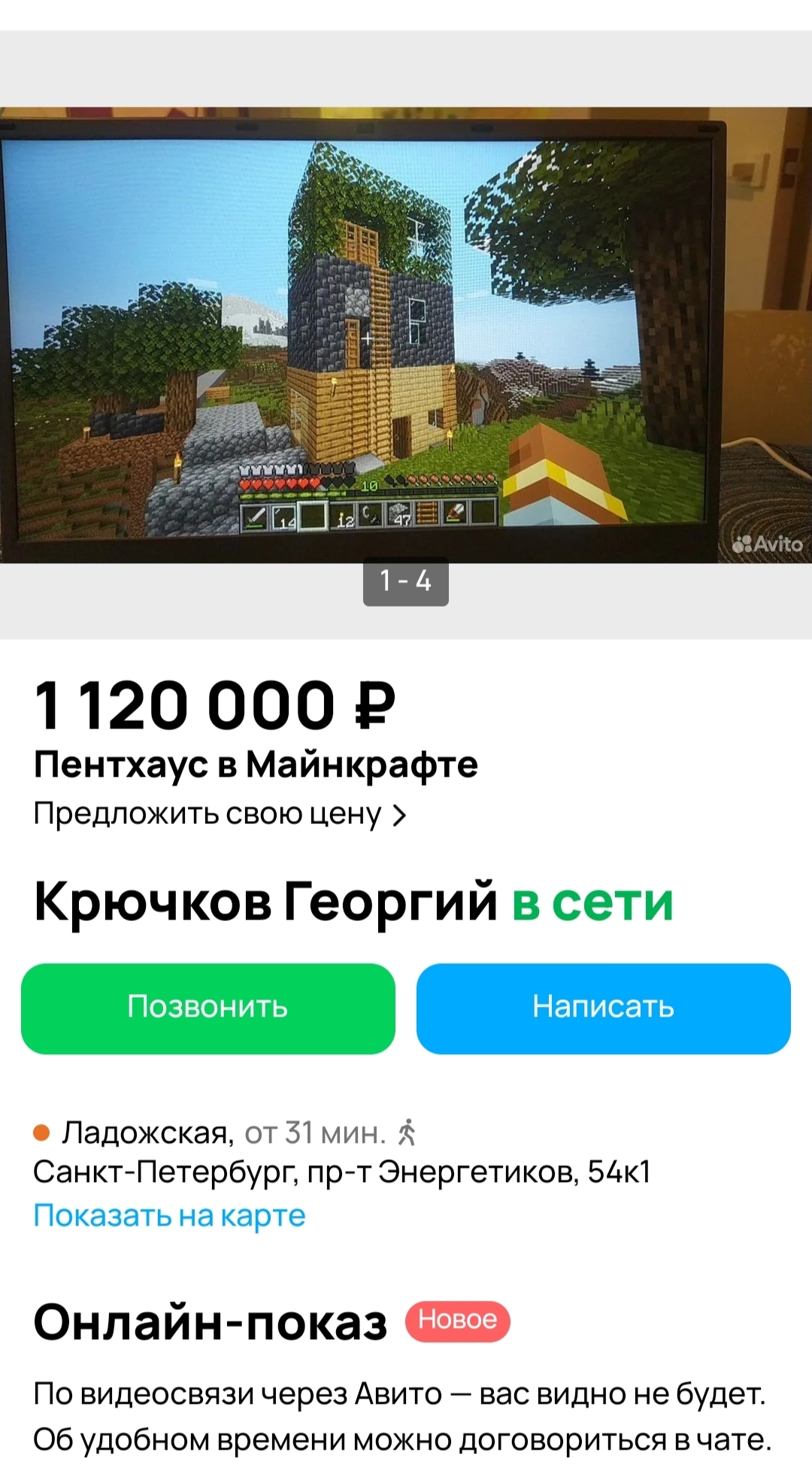Call the seller with Позвонить button
Image resolution: width=812 pixels, height=1482 pixels.
208,1008
